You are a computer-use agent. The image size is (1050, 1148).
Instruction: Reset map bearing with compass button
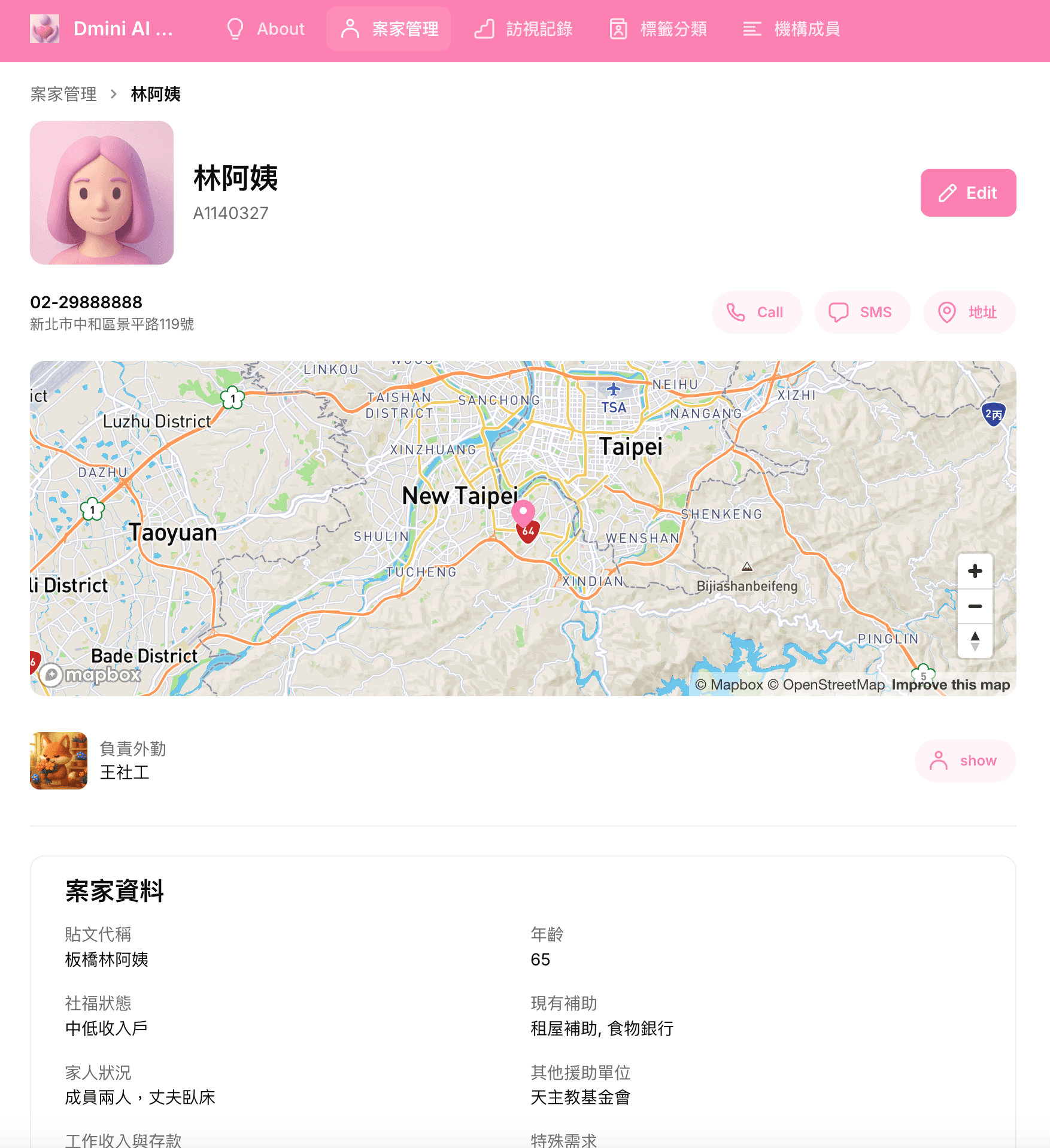click(975, 640)
